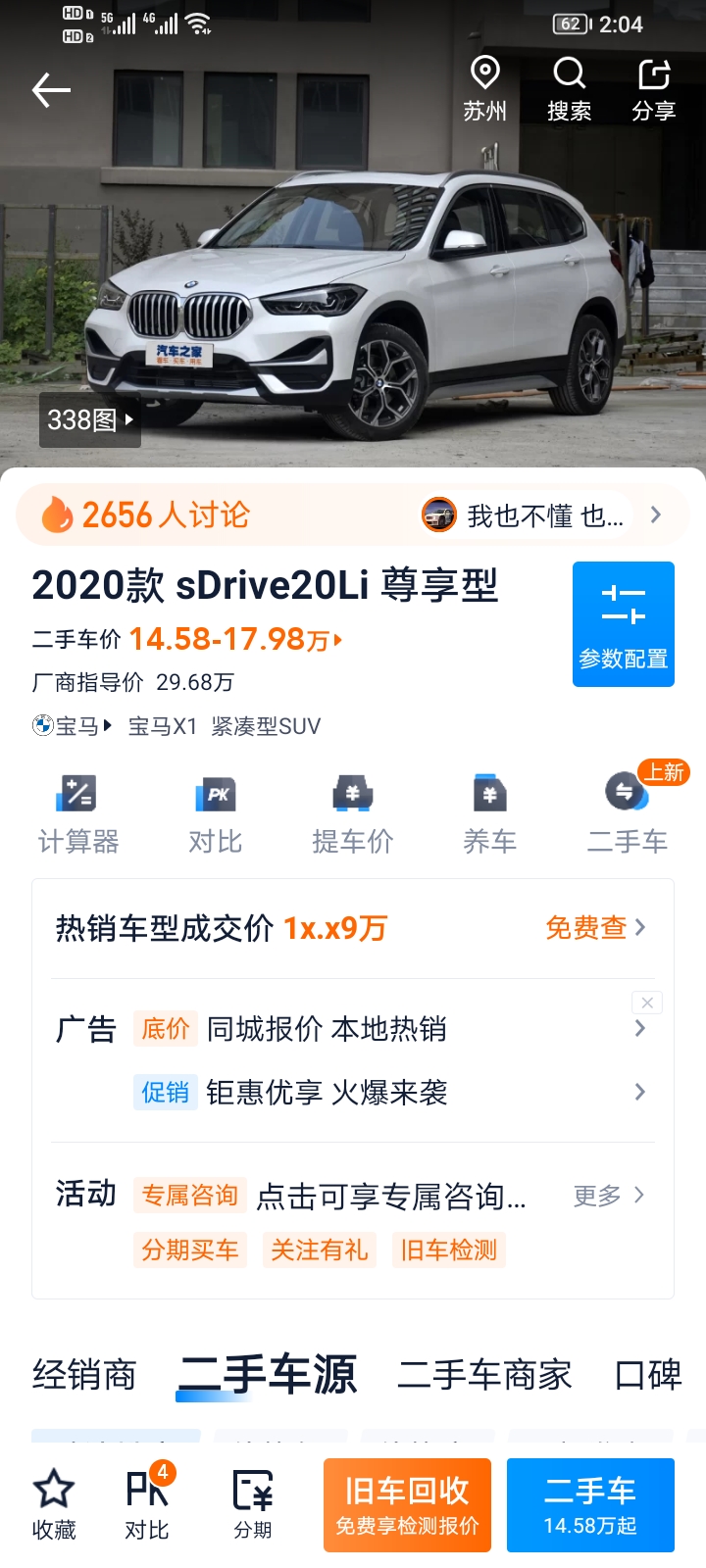Switch to the 经销商 tab
Viewport: 706px width, 1568px height.
click(84, 1375)
